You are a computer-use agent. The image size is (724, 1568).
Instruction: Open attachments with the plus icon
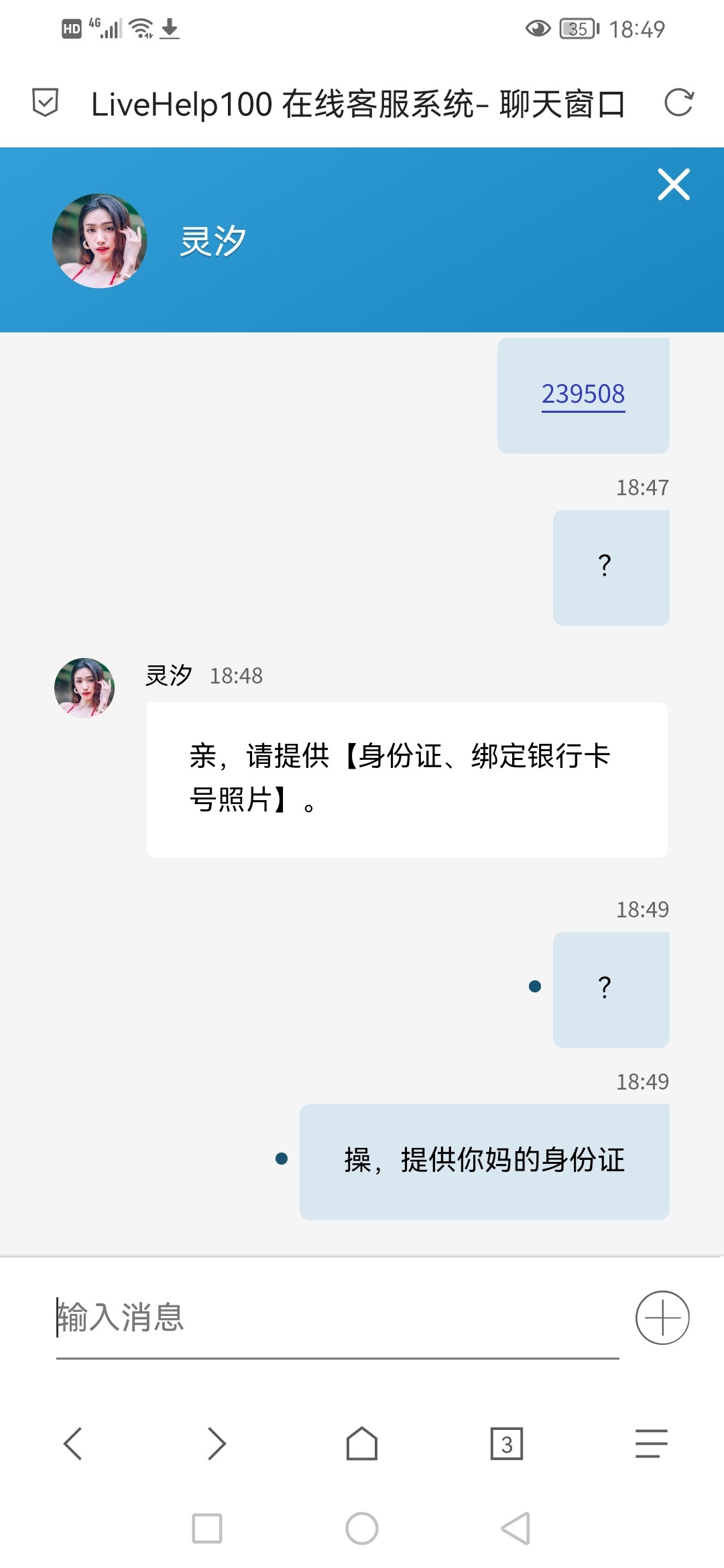(663, 1317)
